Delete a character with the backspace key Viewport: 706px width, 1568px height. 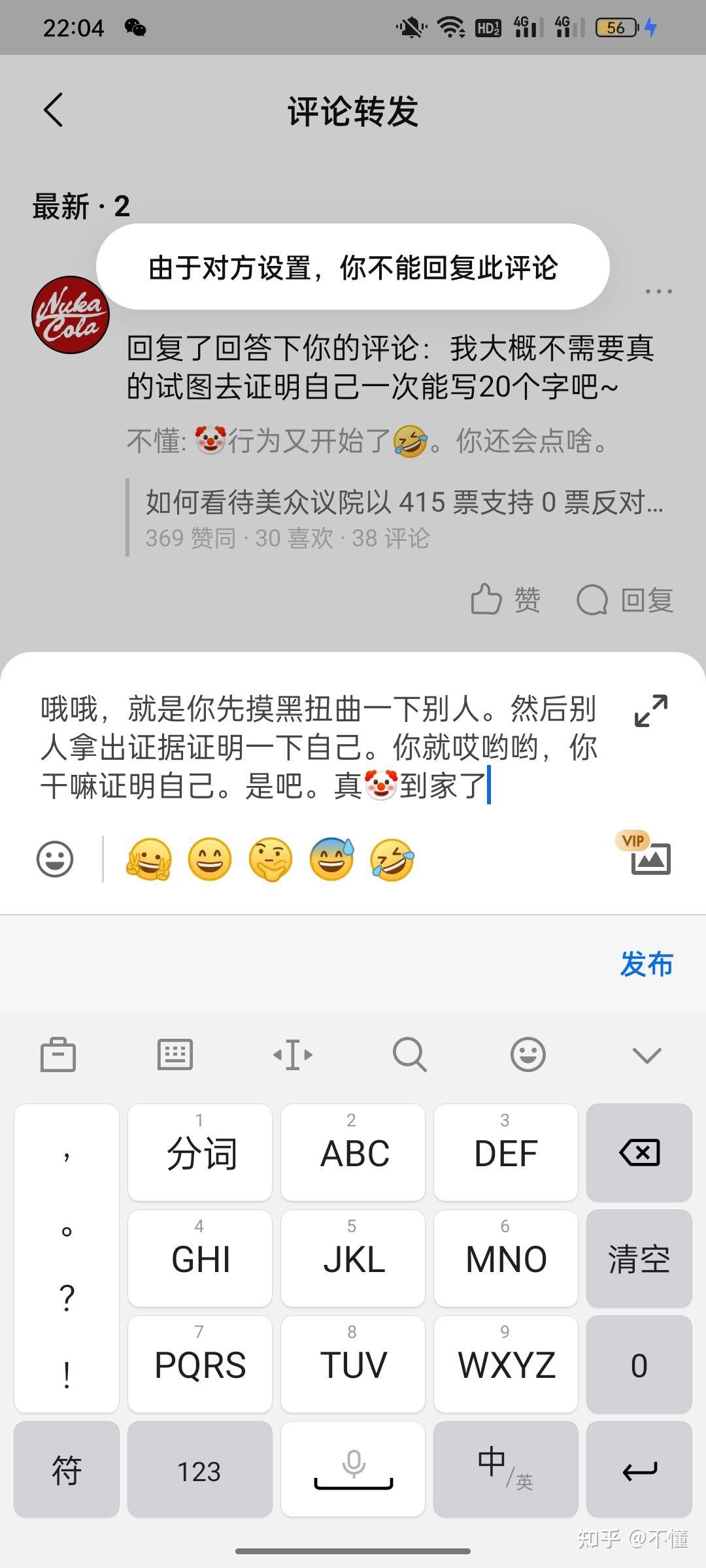[x=639, y=1152]
